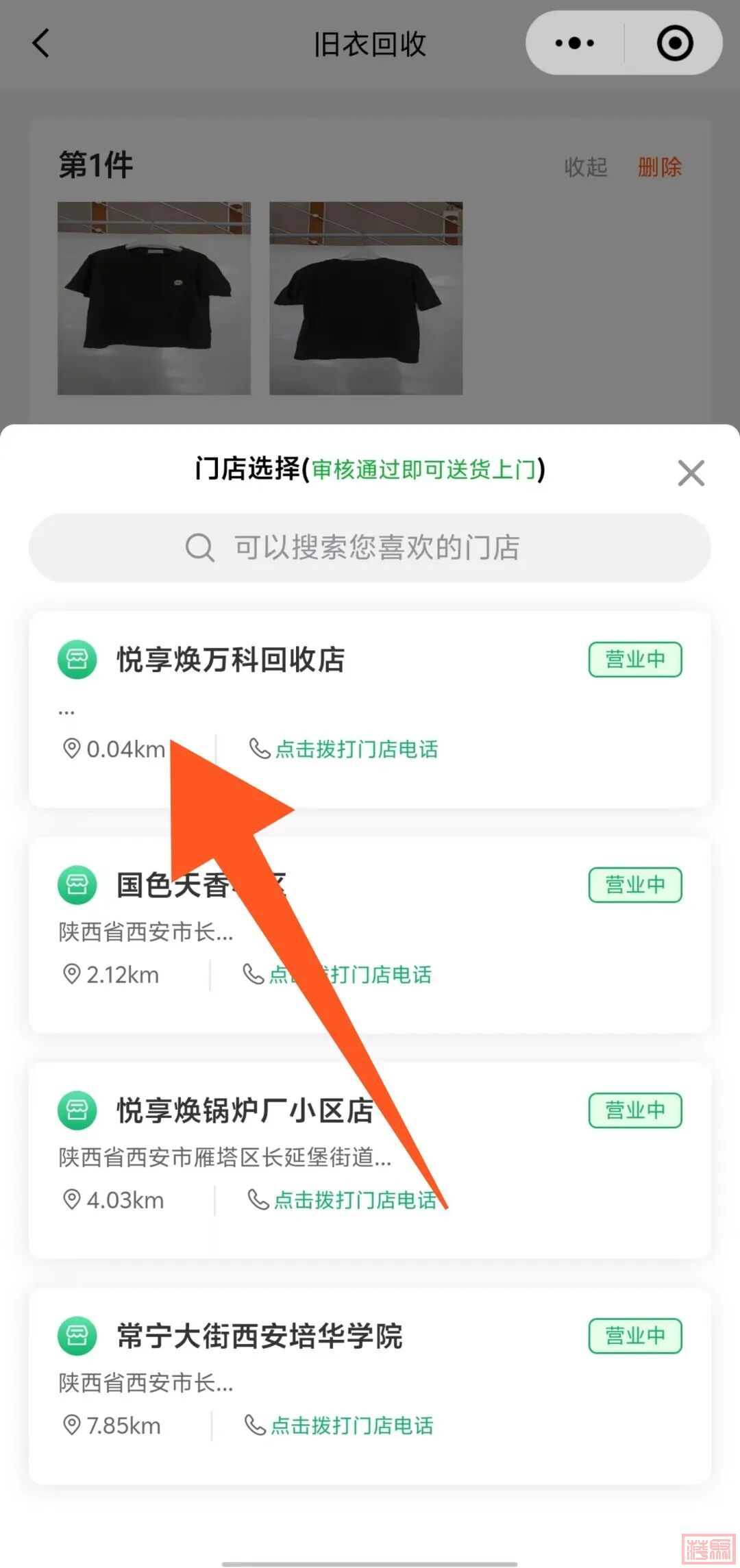The width and height of the screenshot is (740, 1568).
Task: Open the mini program more options menu
Action: 574,43
